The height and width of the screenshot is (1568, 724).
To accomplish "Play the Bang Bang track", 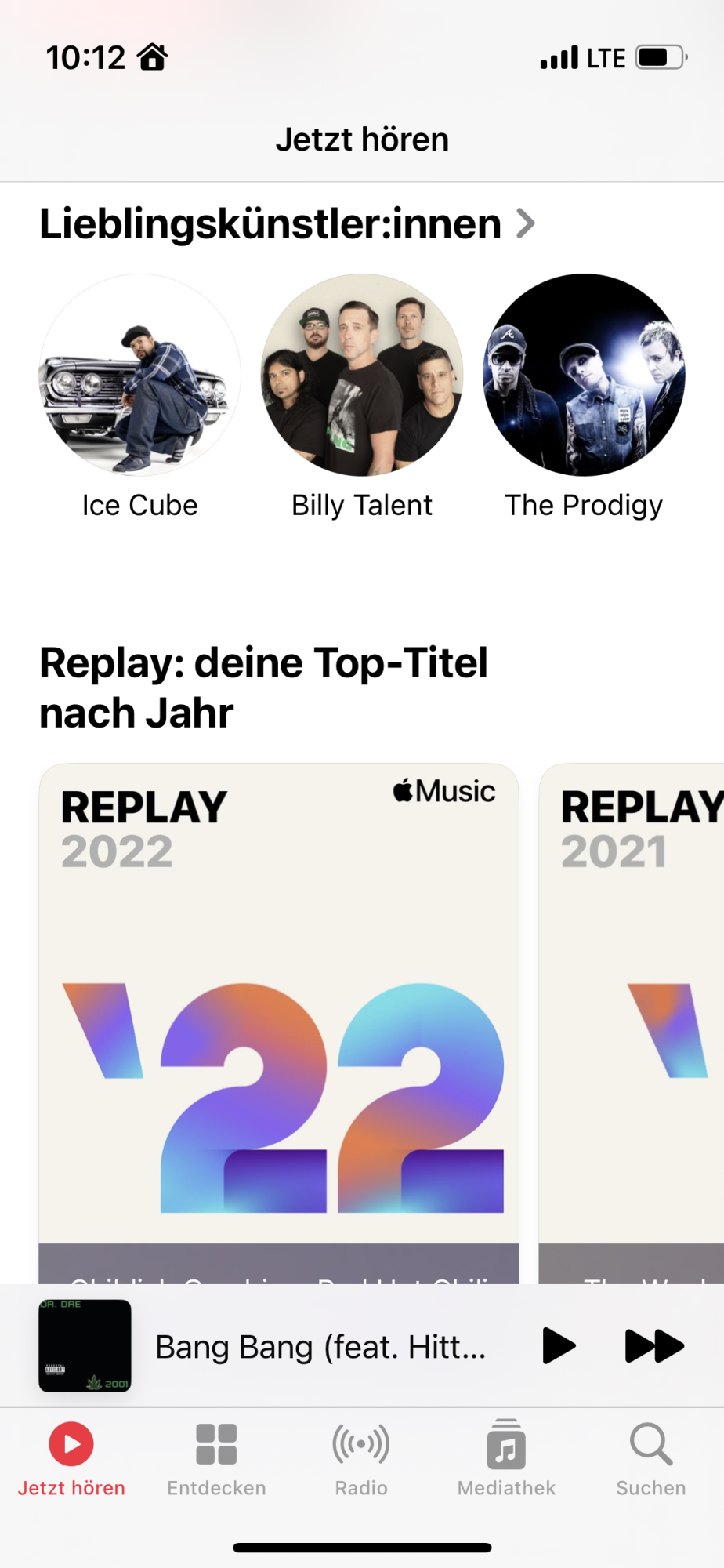I will (558, 1346).
